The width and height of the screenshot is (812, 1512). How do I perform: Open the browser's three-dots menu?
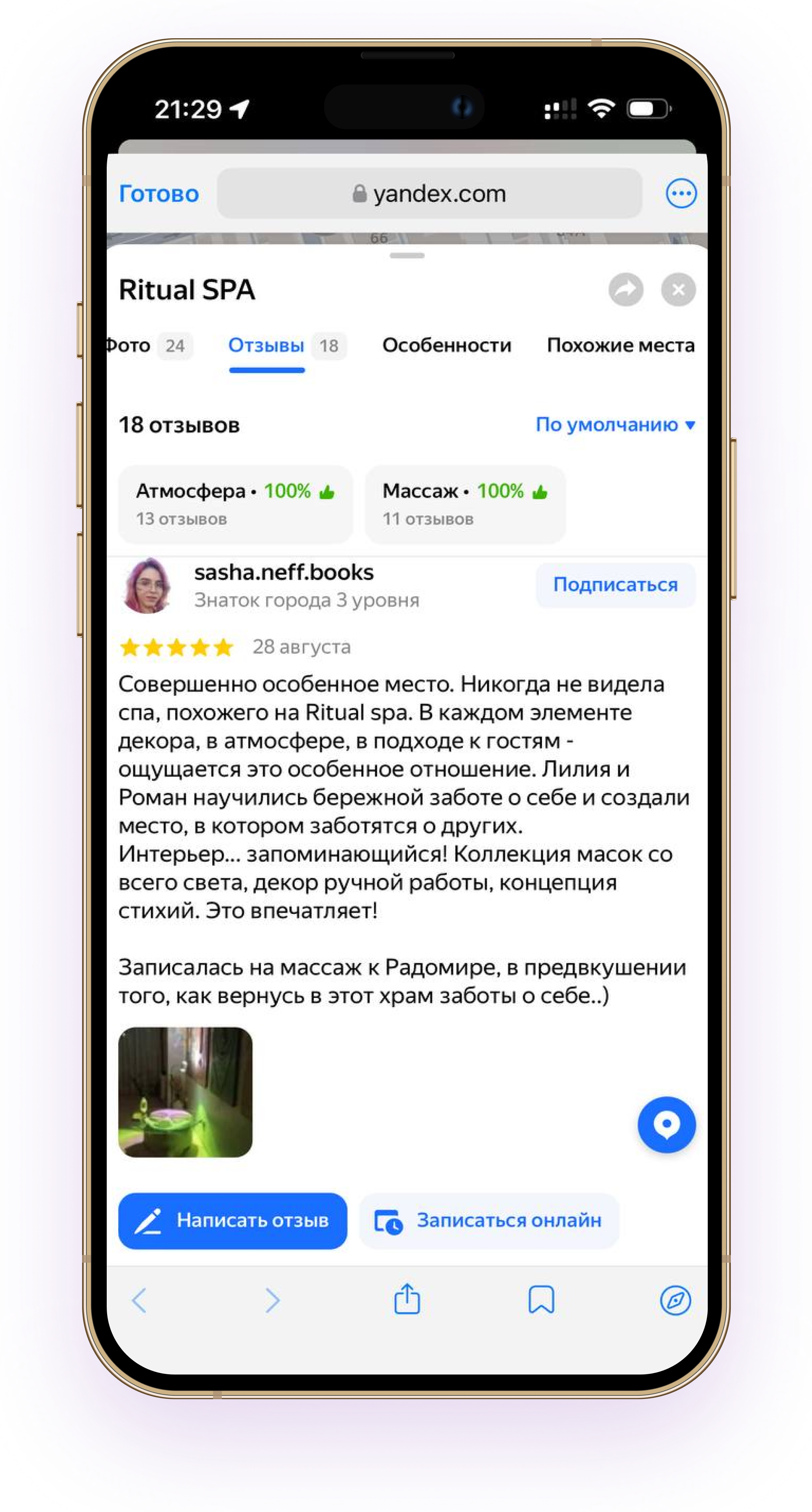pos(681,194)
